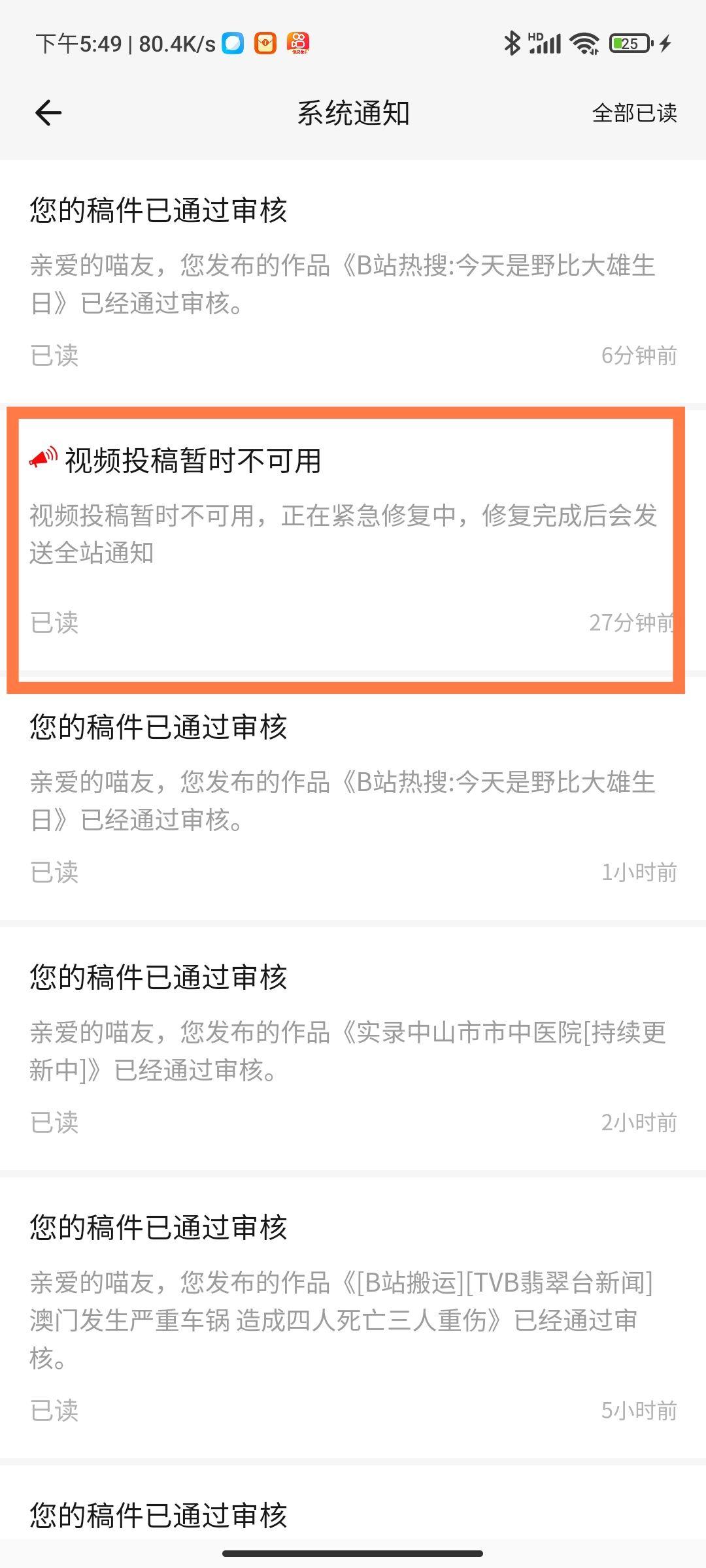This screenshot has height=1568, width=706.
Task: Go back using the arrow icon
Action: 48,113
